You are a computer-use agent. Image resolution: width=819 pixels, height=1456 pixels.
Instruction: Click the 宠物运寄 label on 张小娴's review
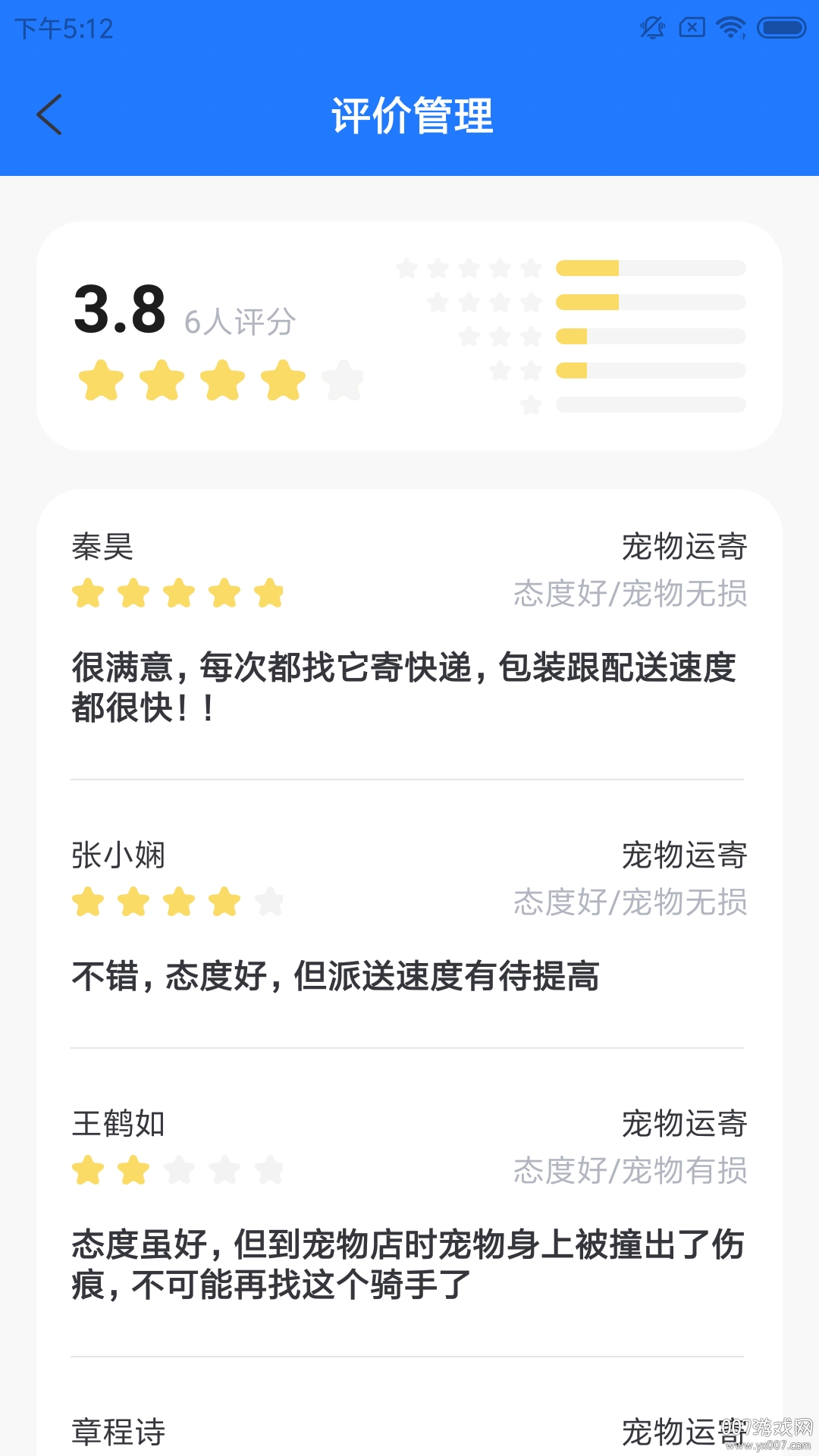(683, 855)
